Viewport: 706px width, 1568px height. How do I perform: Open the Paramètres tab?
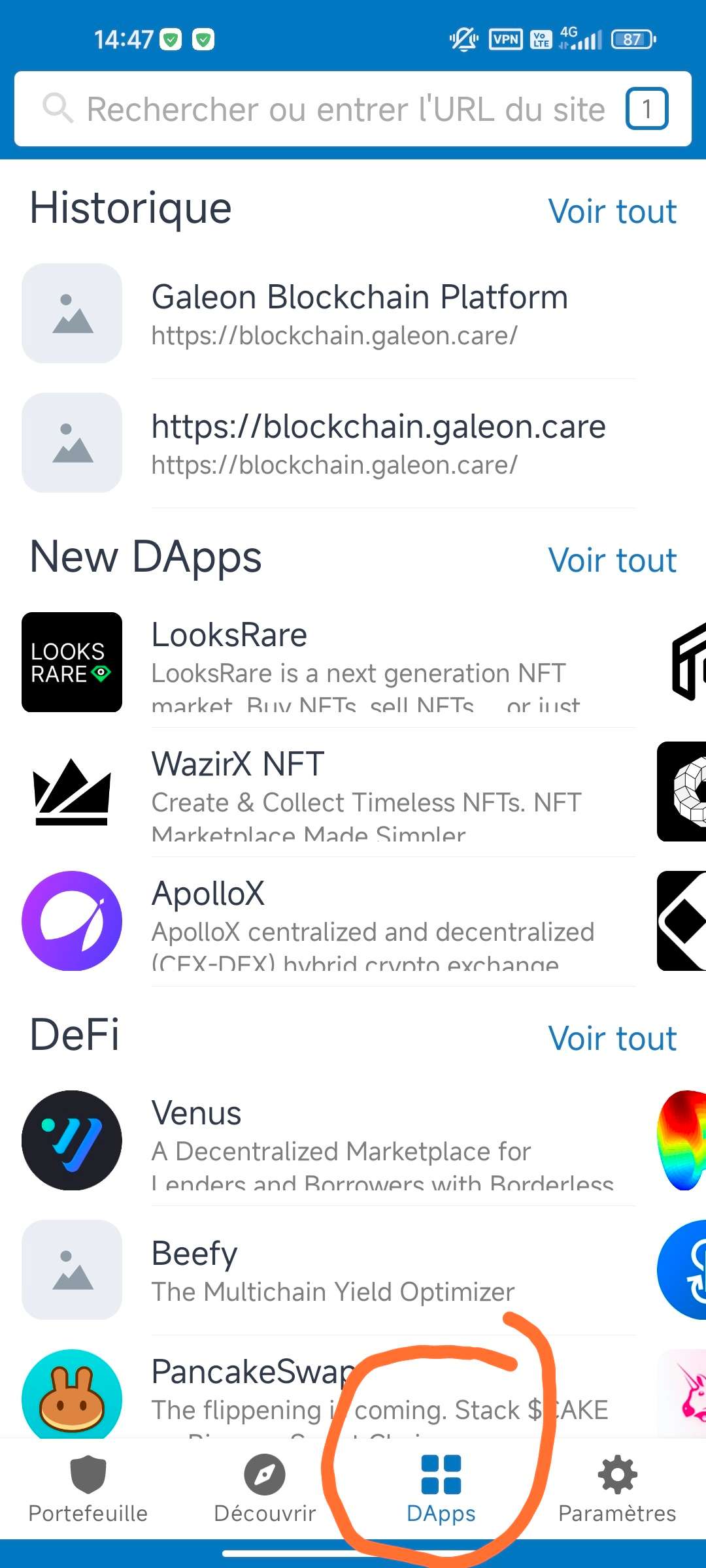617,1491
